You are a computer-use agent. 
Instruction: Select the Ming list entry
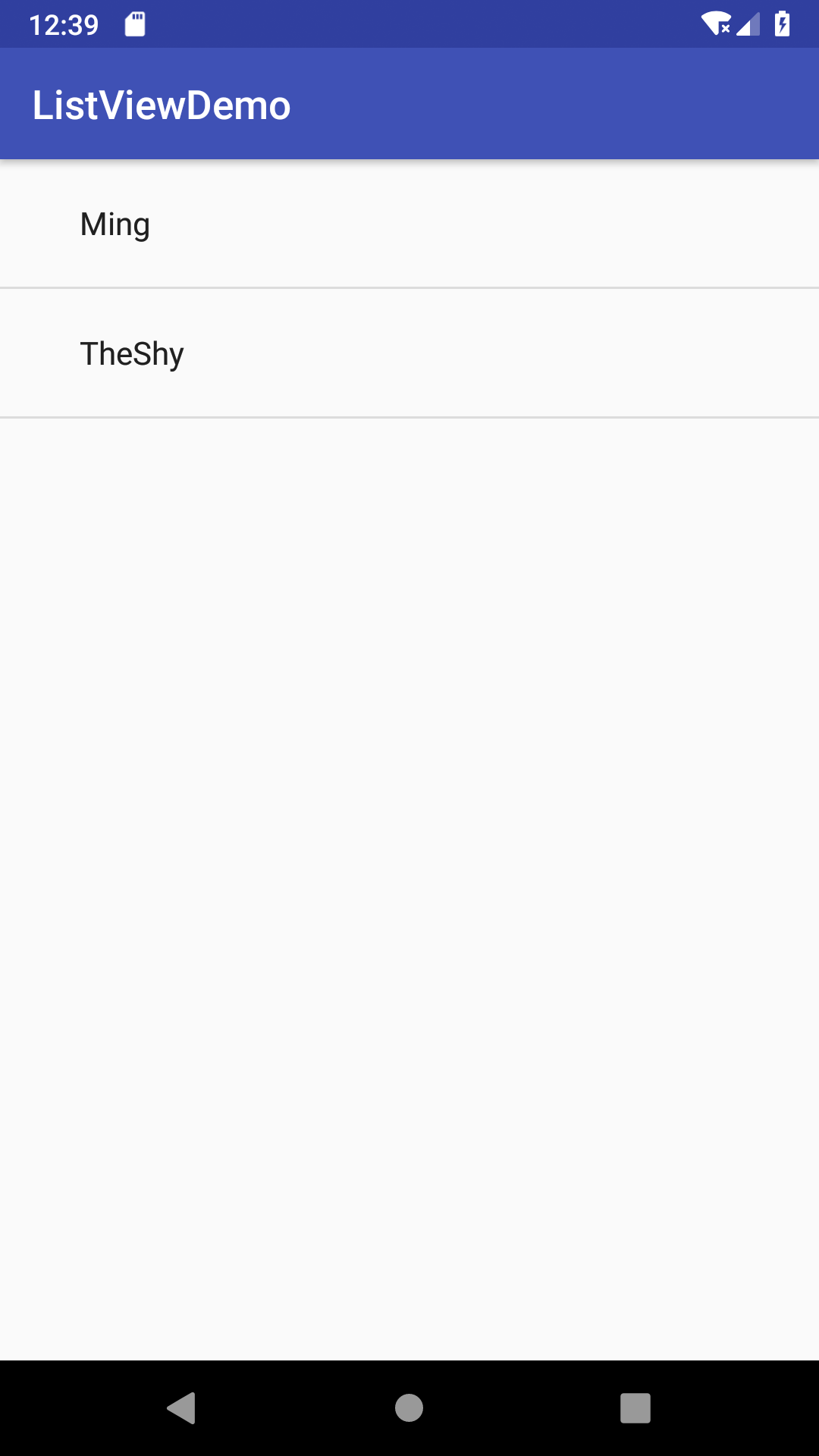[x=409, y=224]
